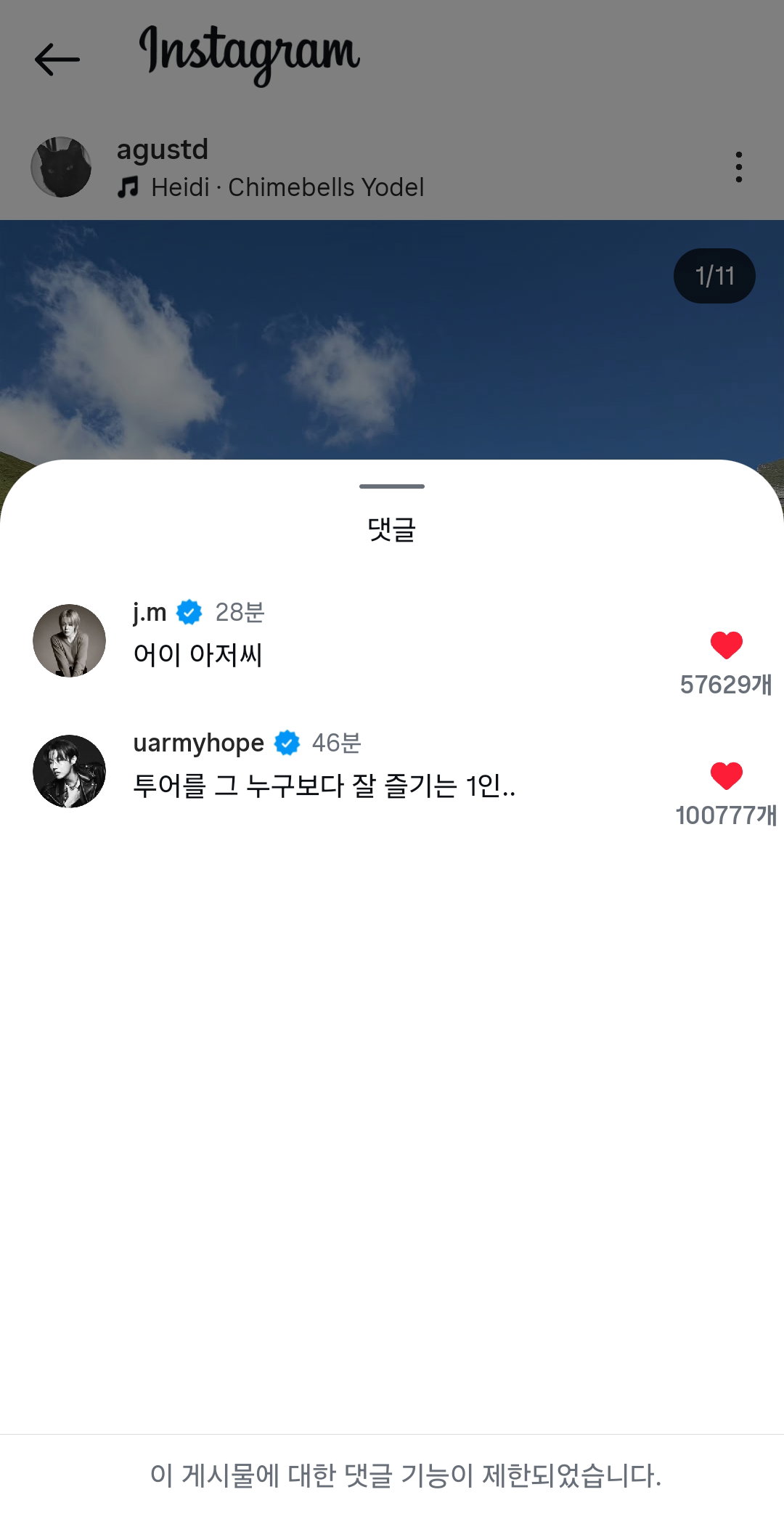784x1532 pixels.
Task: Tap the heart on j.m's comment
Action: [x=726, y=645]
